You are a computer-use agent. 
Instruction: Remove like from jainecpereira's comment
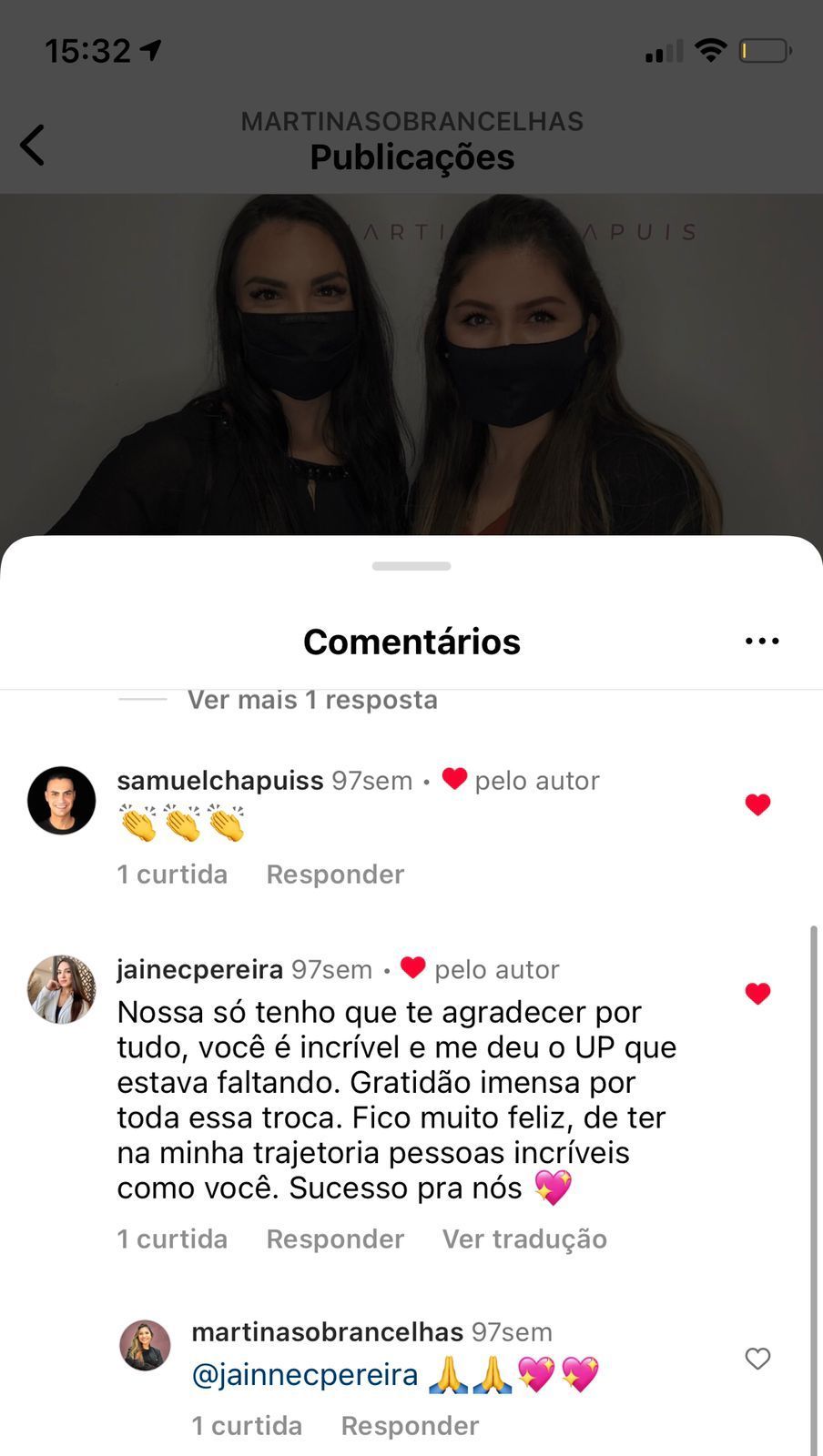757,994
